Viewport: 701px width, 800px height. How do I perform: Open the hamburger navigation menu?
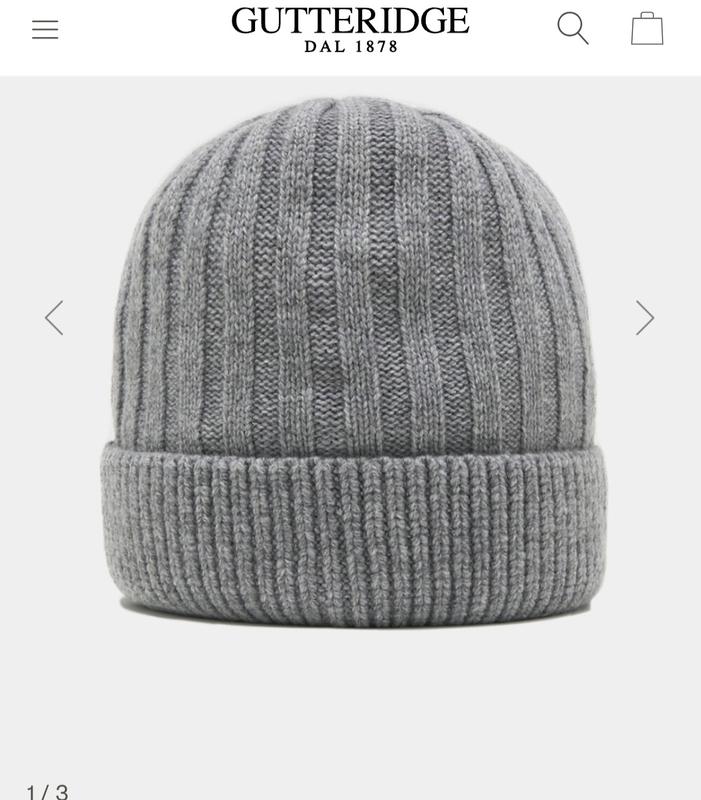[x=45, y=30]
